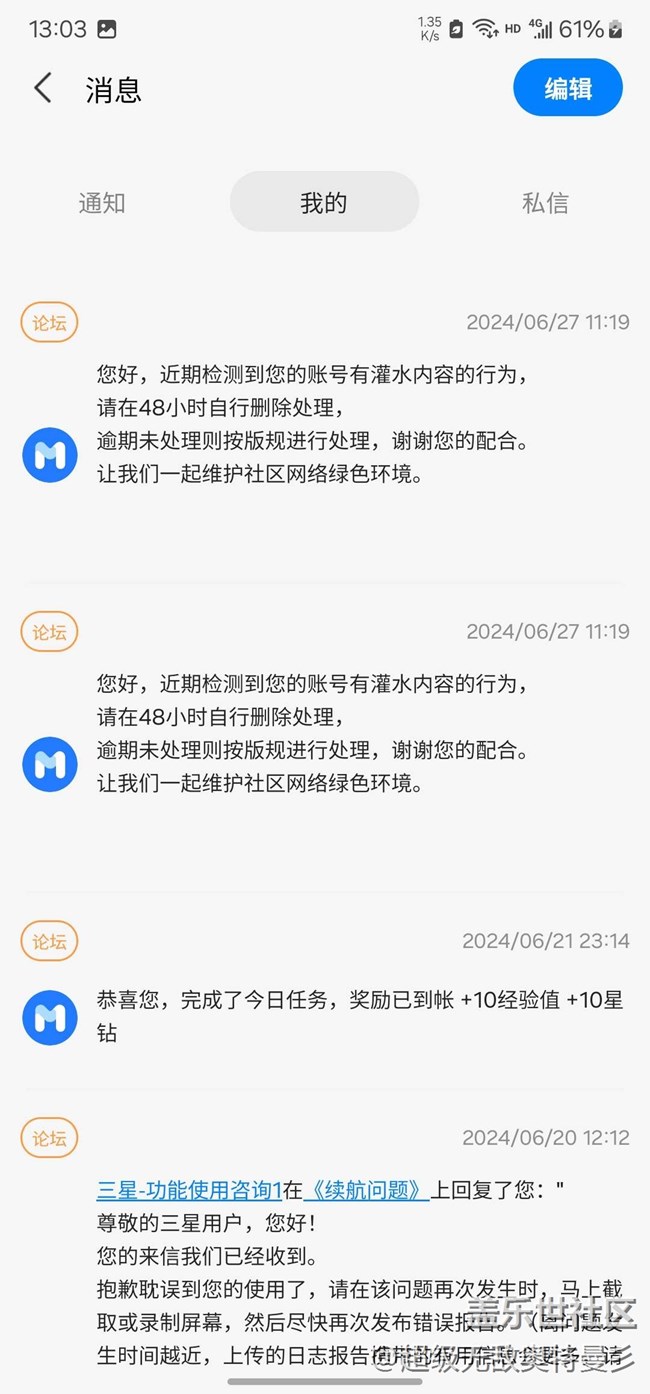This screenshot has height=1394, width=650.
Task: Switch to the 通知 tab
Action: [x=102, y=203]
